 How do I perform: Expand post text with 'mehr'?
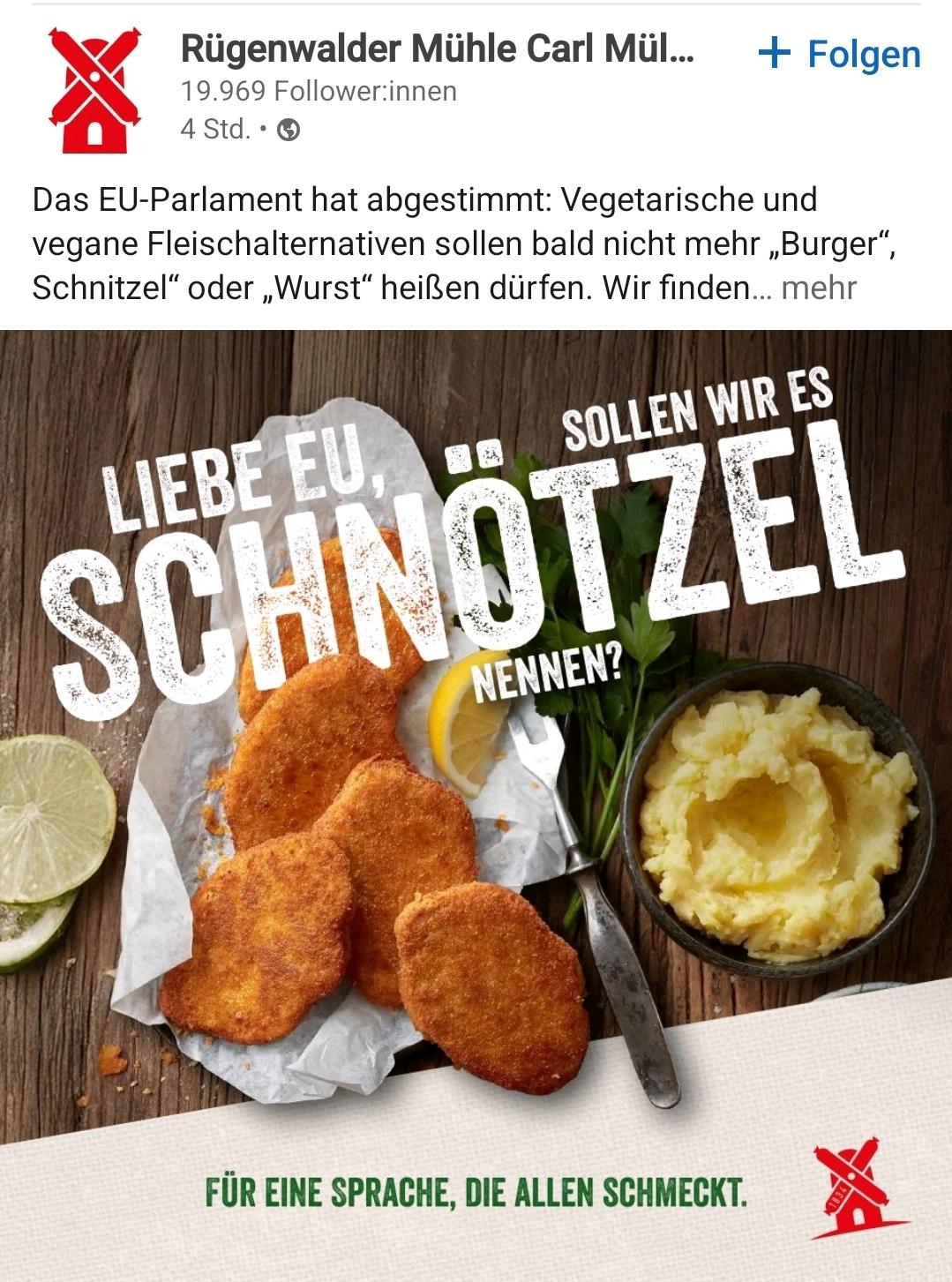tap(818, 288)
